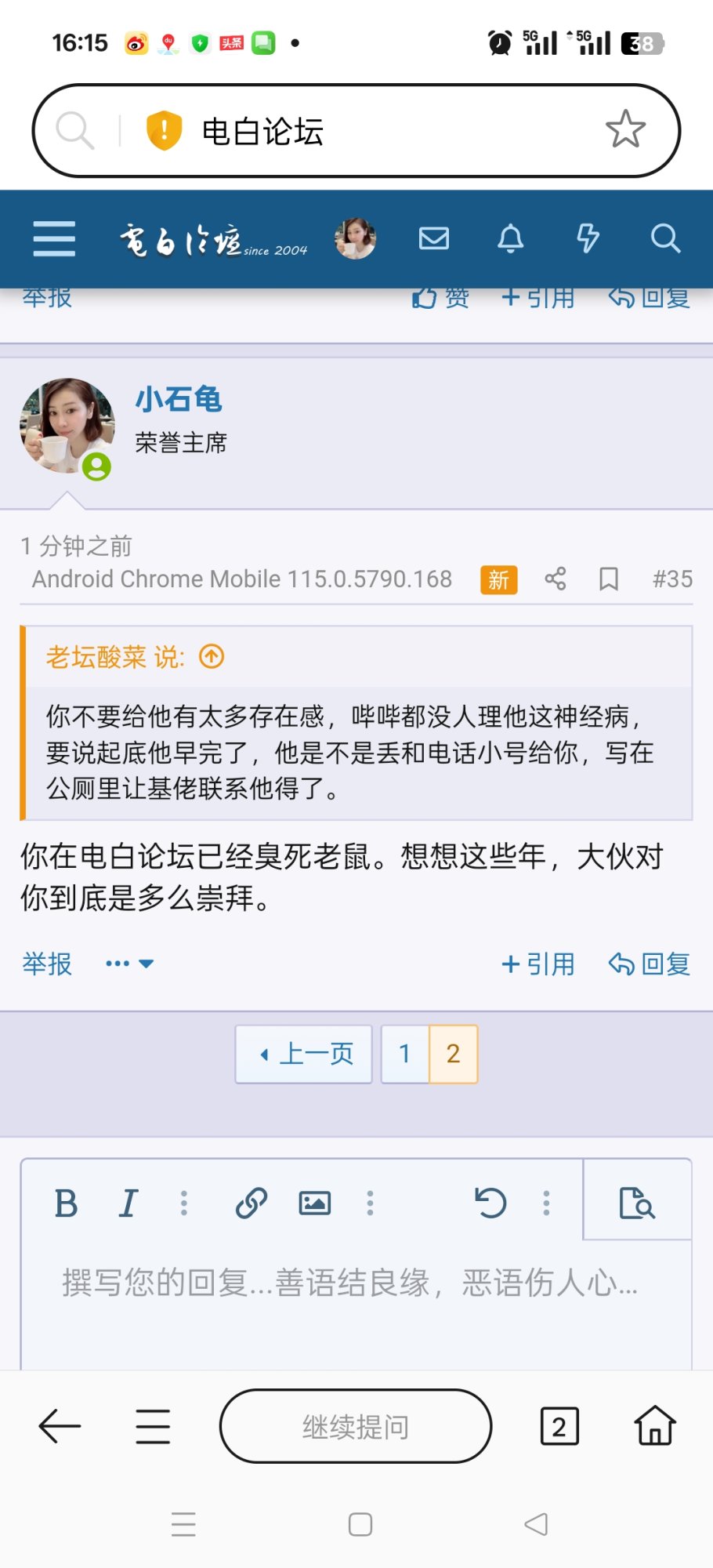Bookmark post #35
Viewport: 713px width, 1568px height.
point(608,579)
